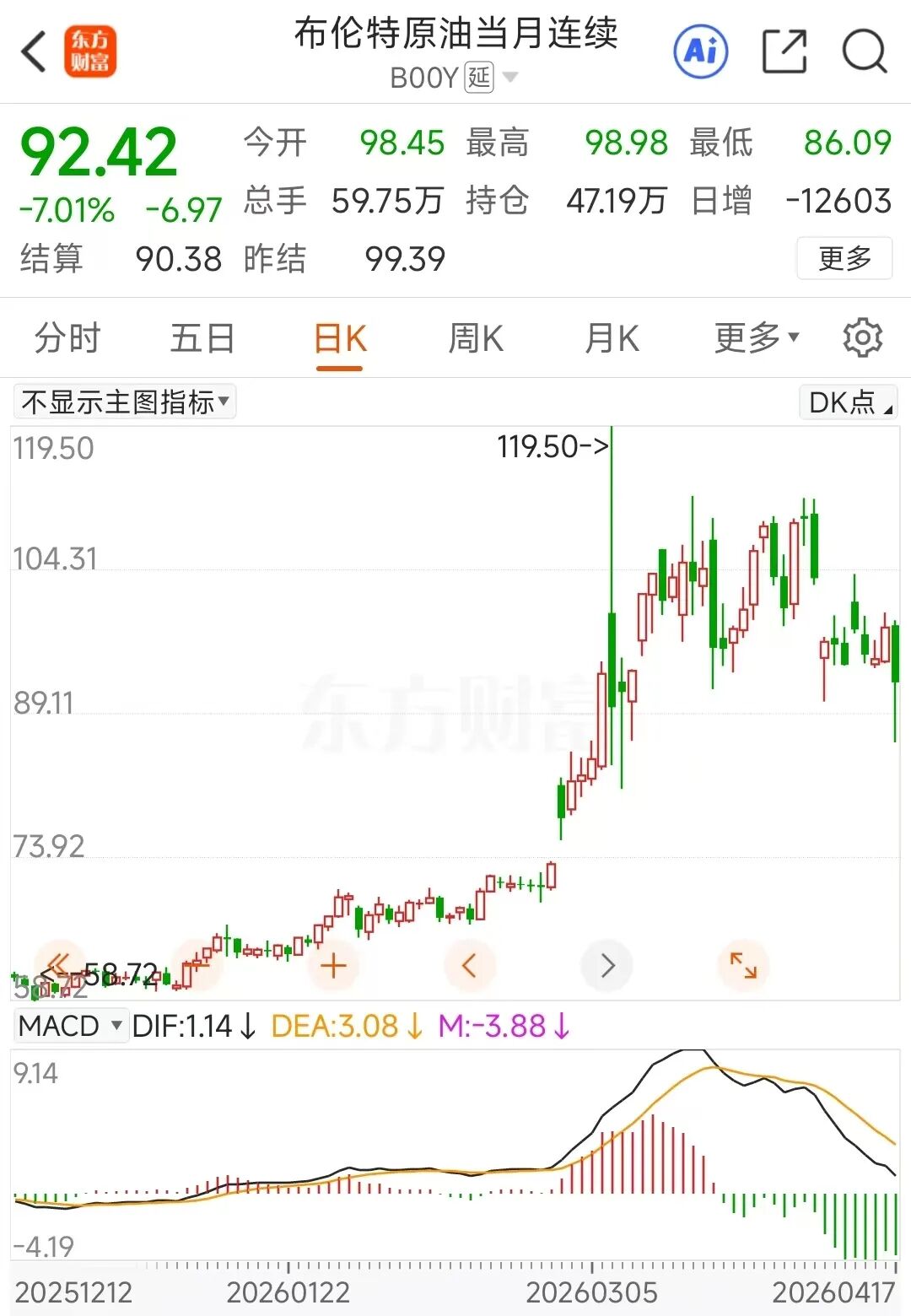Switch to the 月K chart tab

[x=612, y=339]
